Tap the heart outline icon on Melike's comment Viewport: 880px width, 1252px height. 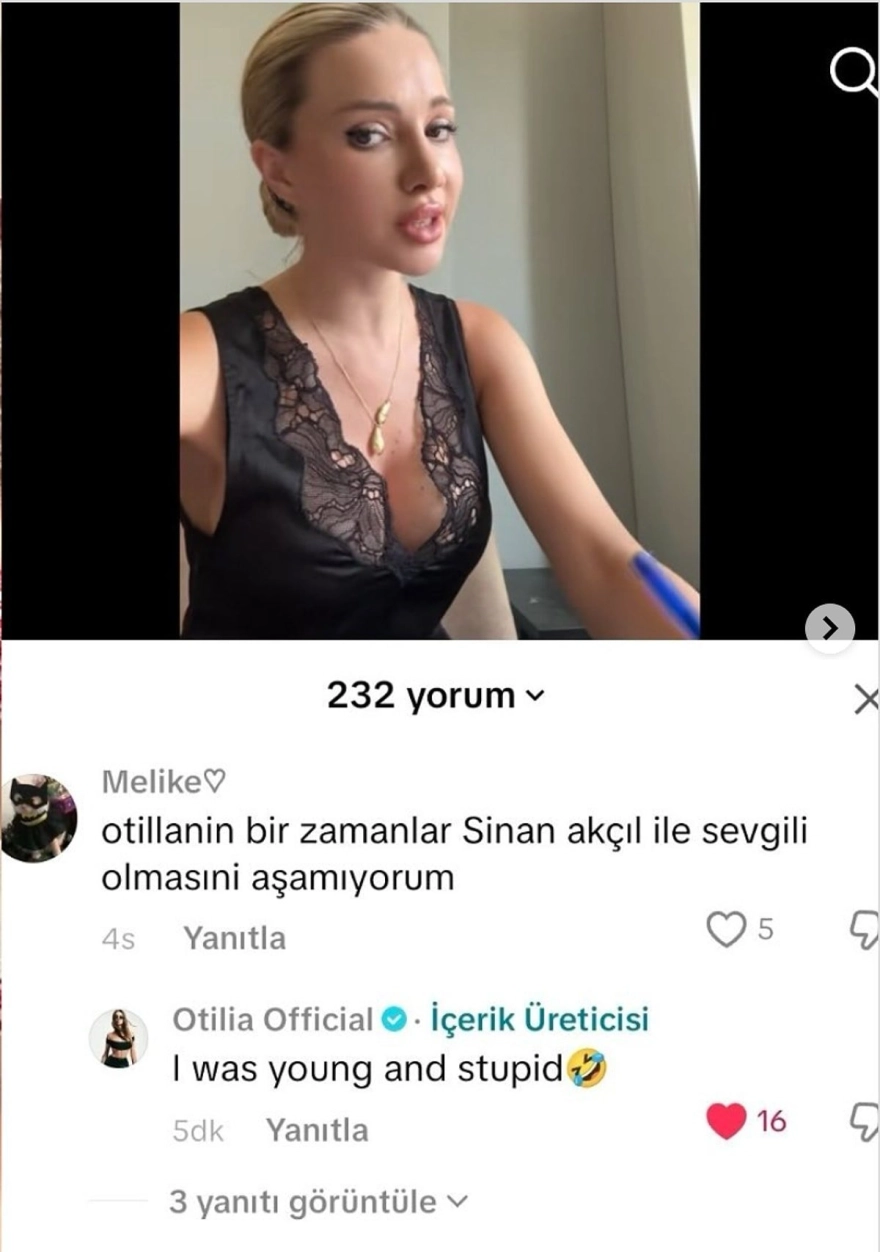point(727,929)
